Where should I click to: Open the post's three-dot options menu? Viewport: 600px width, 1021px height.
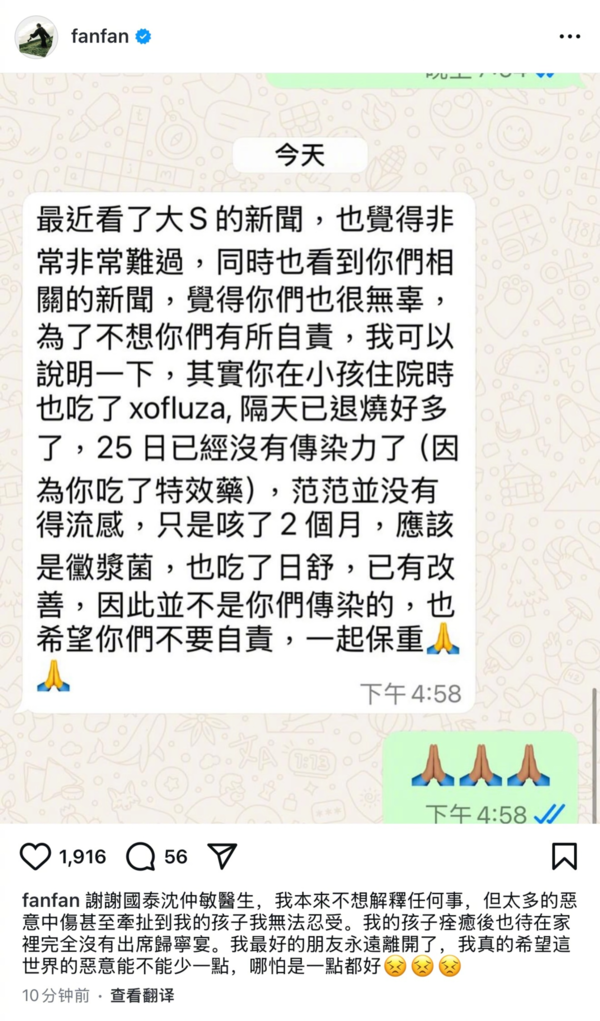570,37
